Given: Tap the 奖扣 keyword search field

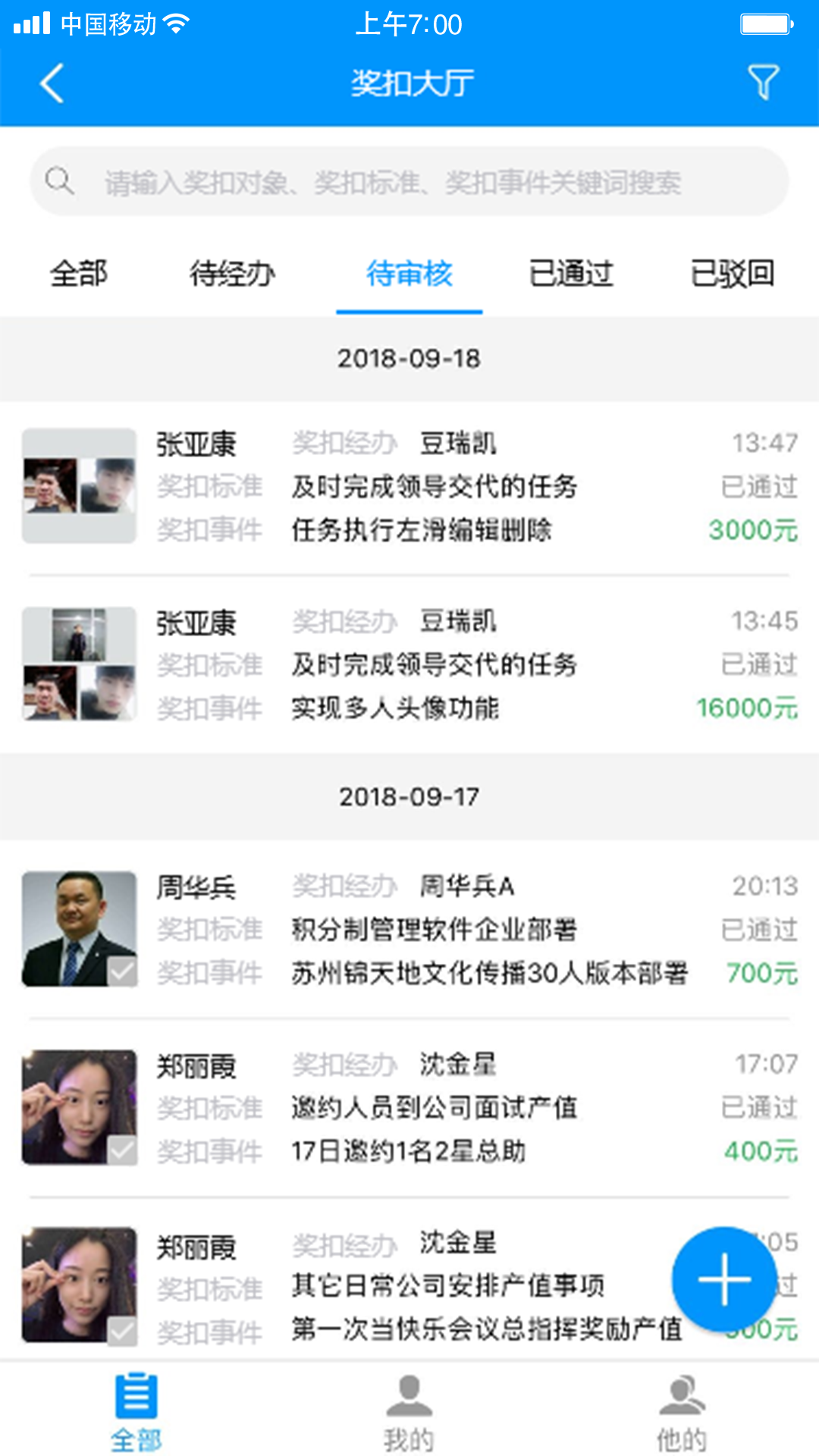Looking at the screenshot, I should pos(409,182).
